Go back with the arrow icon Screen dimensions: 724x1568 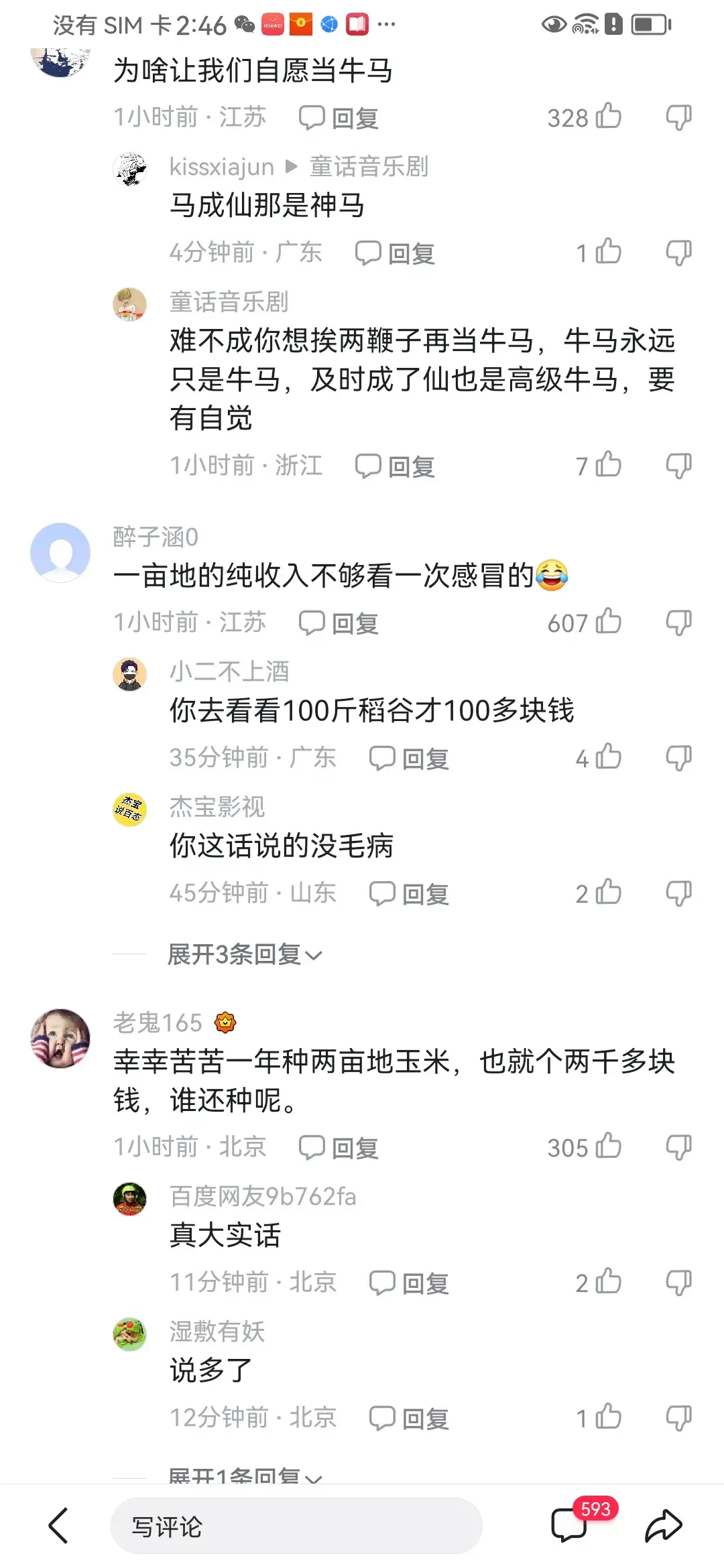click(59, 1526)
